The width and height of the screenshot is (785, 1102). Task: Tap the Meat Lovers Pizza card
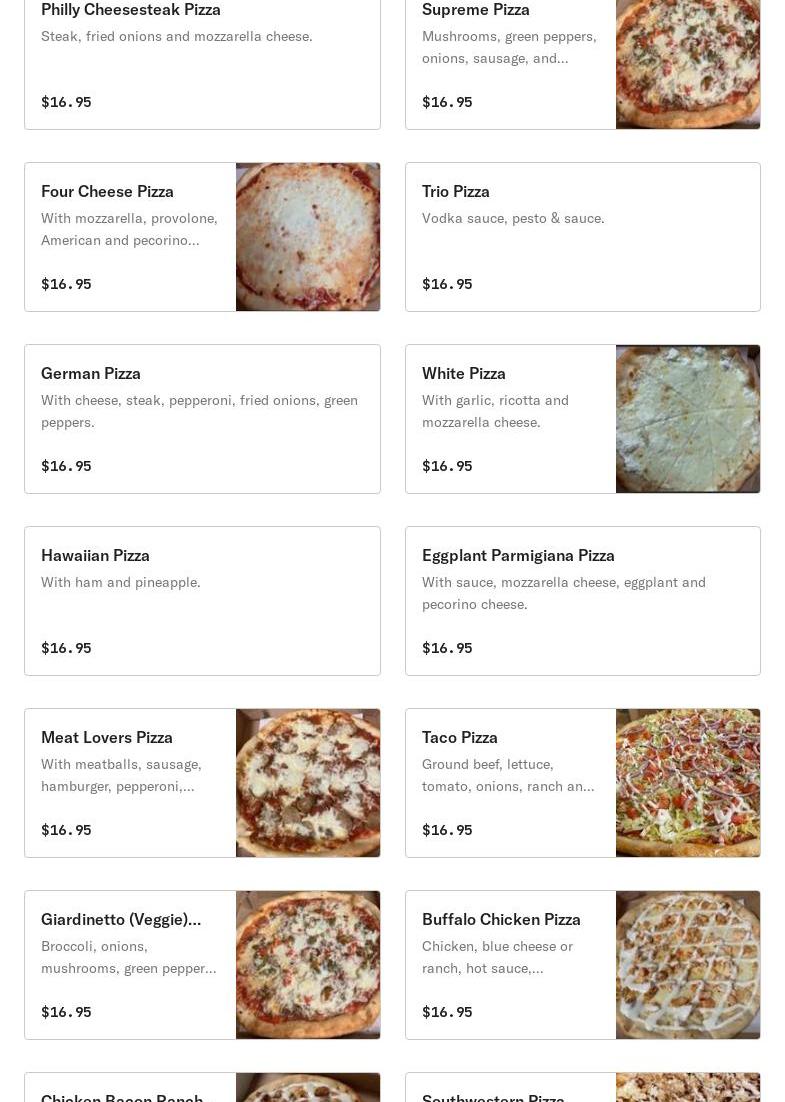pyautogui.click(x=202, y=783)
